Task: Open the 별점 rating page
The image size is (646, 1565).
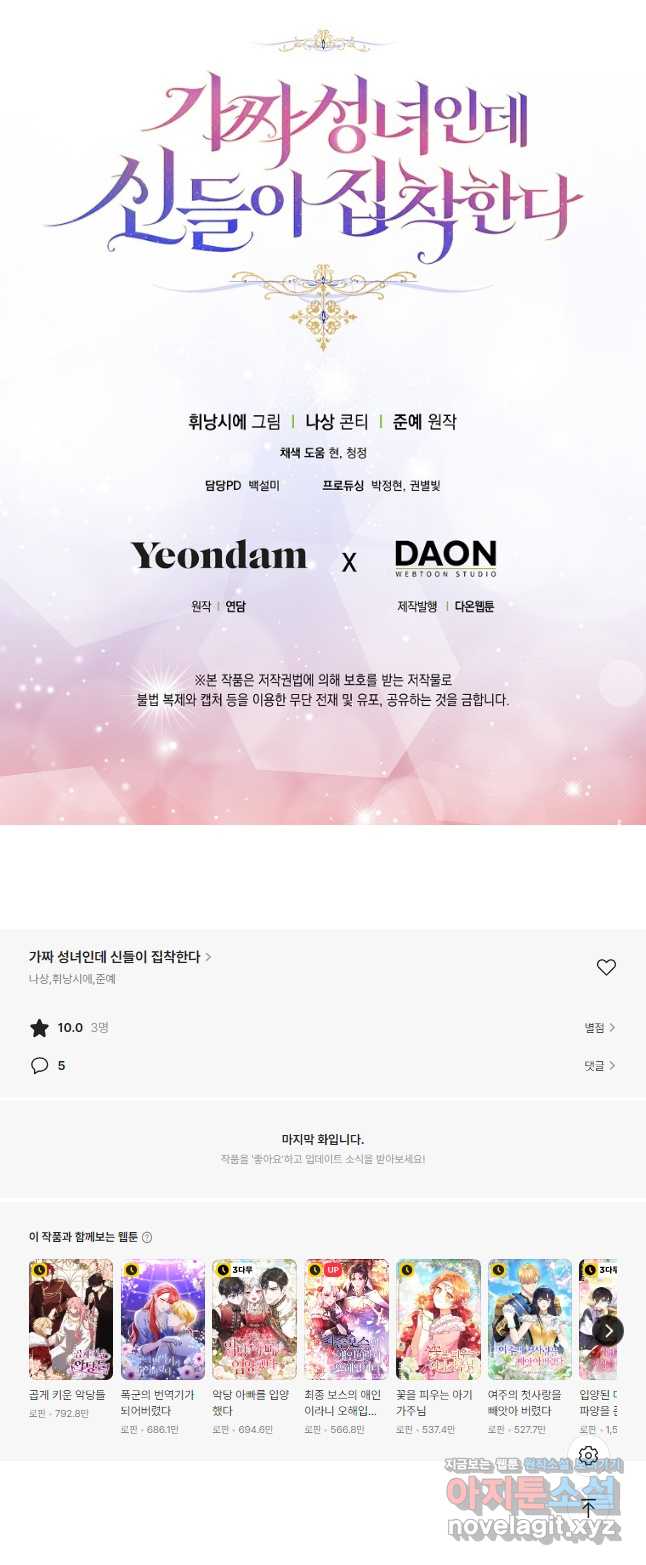Action: 600,1027
